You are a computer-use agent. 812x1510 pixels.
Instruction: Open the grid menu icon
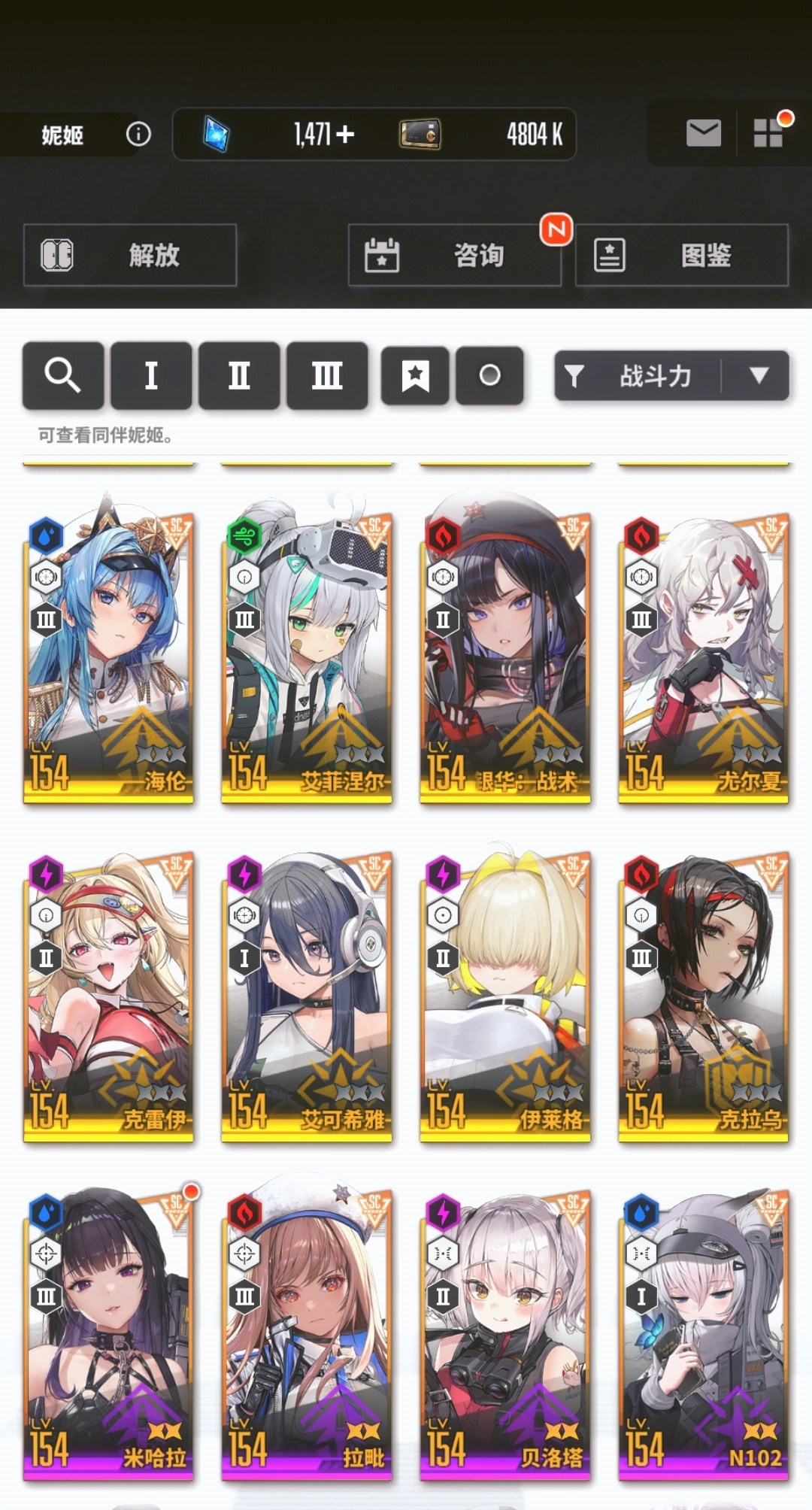[768, 132]
